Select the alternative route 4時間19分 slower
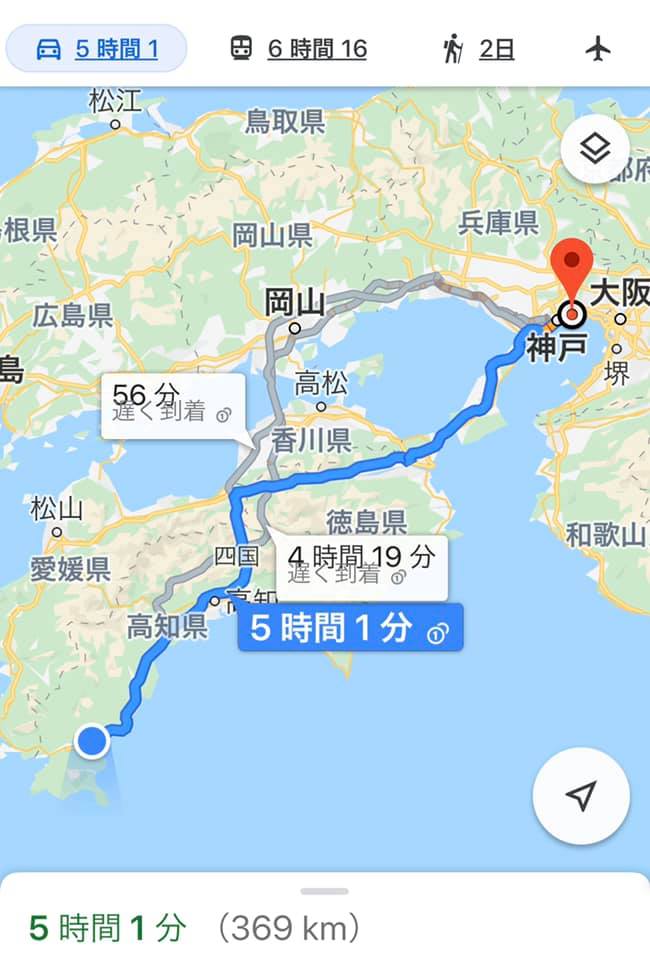Screen dimensions: 650x960 point(362,566)
